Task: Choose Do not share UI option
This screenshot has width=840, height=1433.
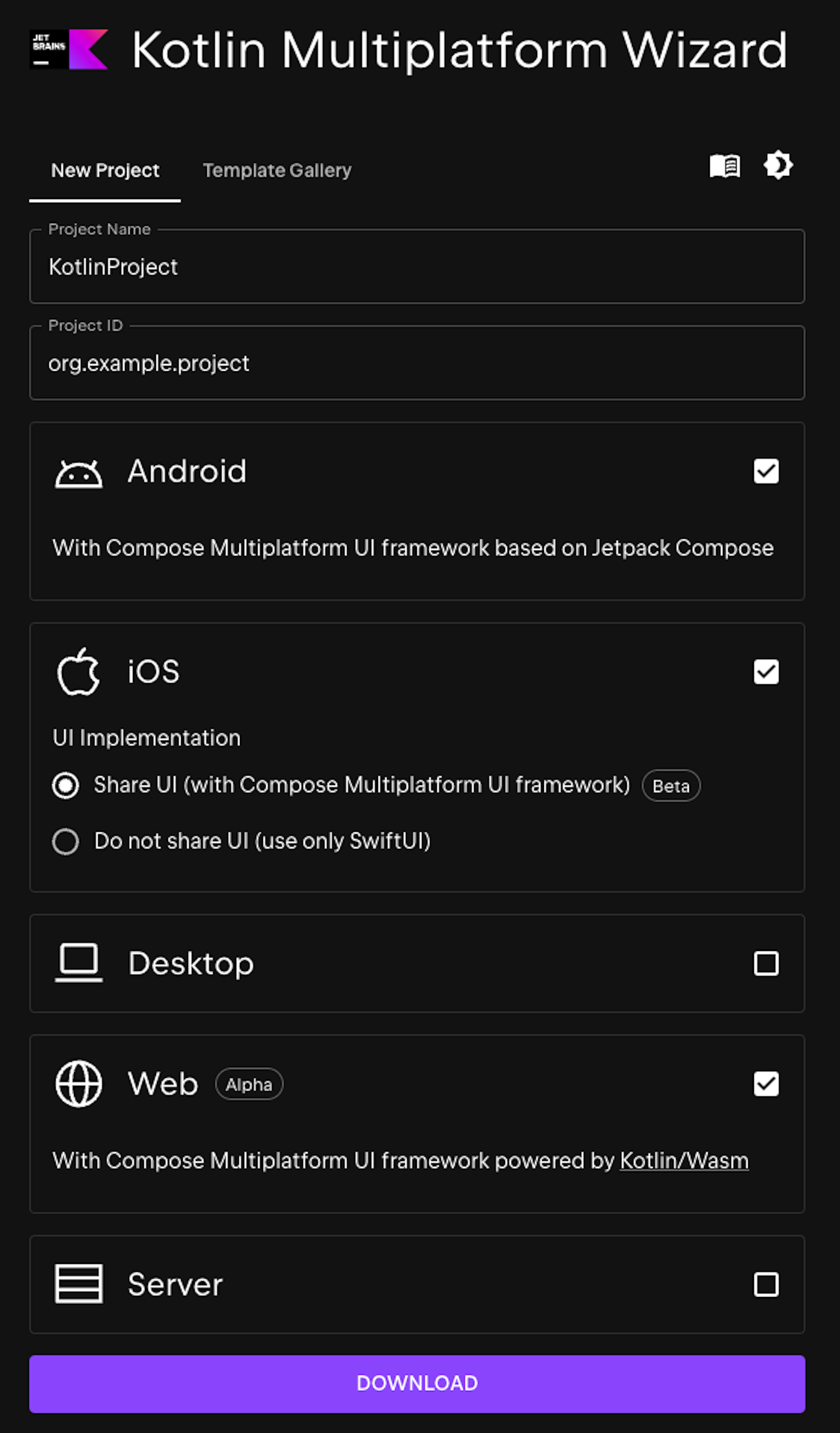Action: click(66, 841)
